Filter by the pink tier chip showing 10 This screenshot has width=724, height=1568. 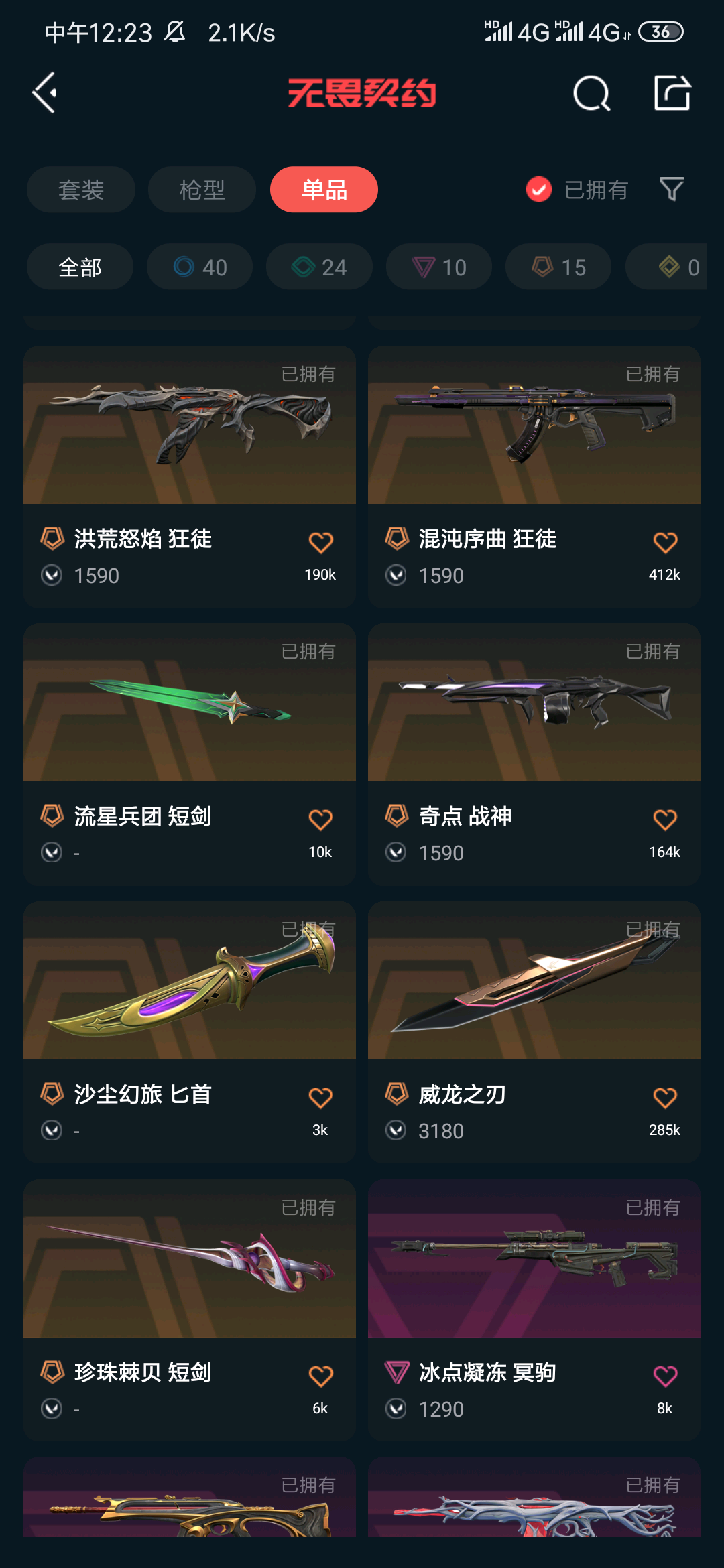point(439,267)
